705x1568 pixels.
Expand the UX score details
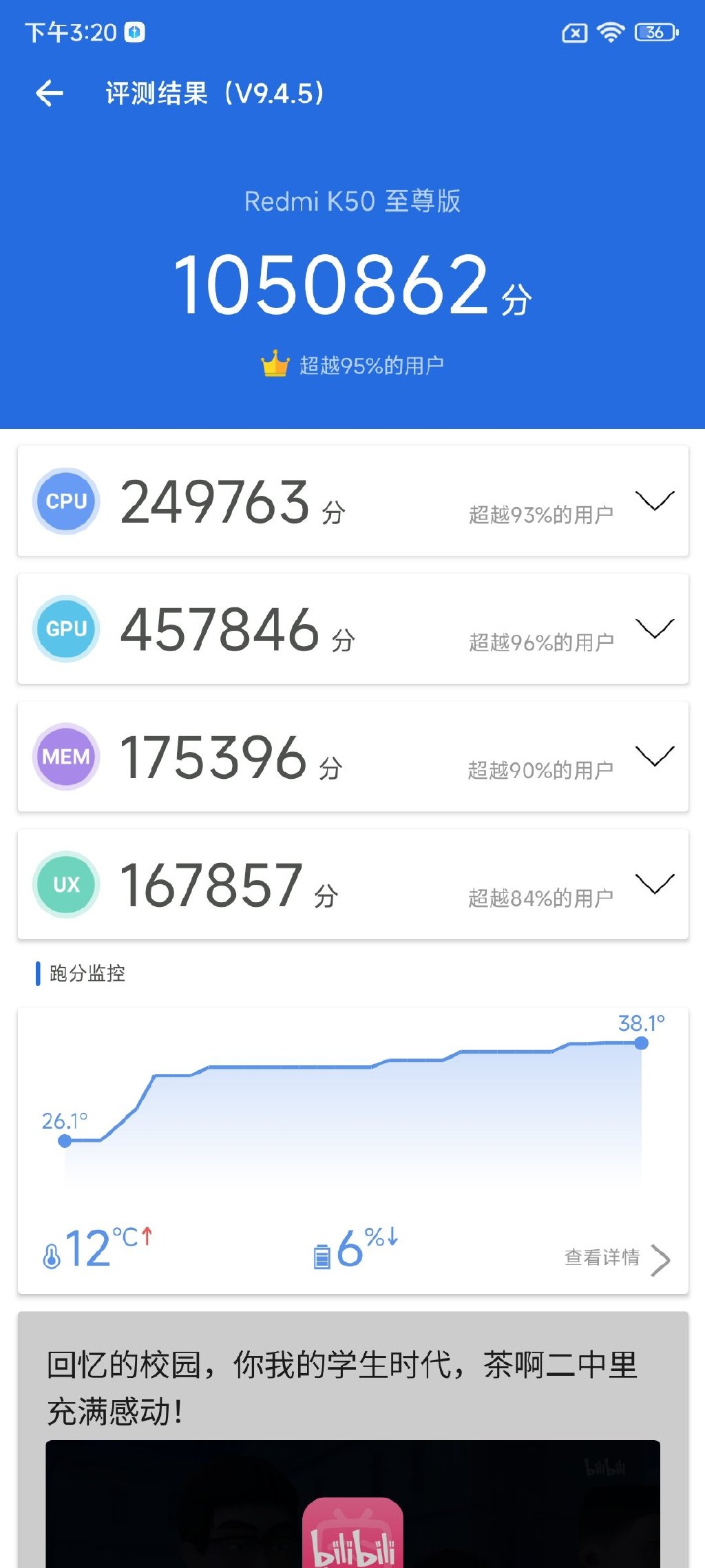coord(654,884)
